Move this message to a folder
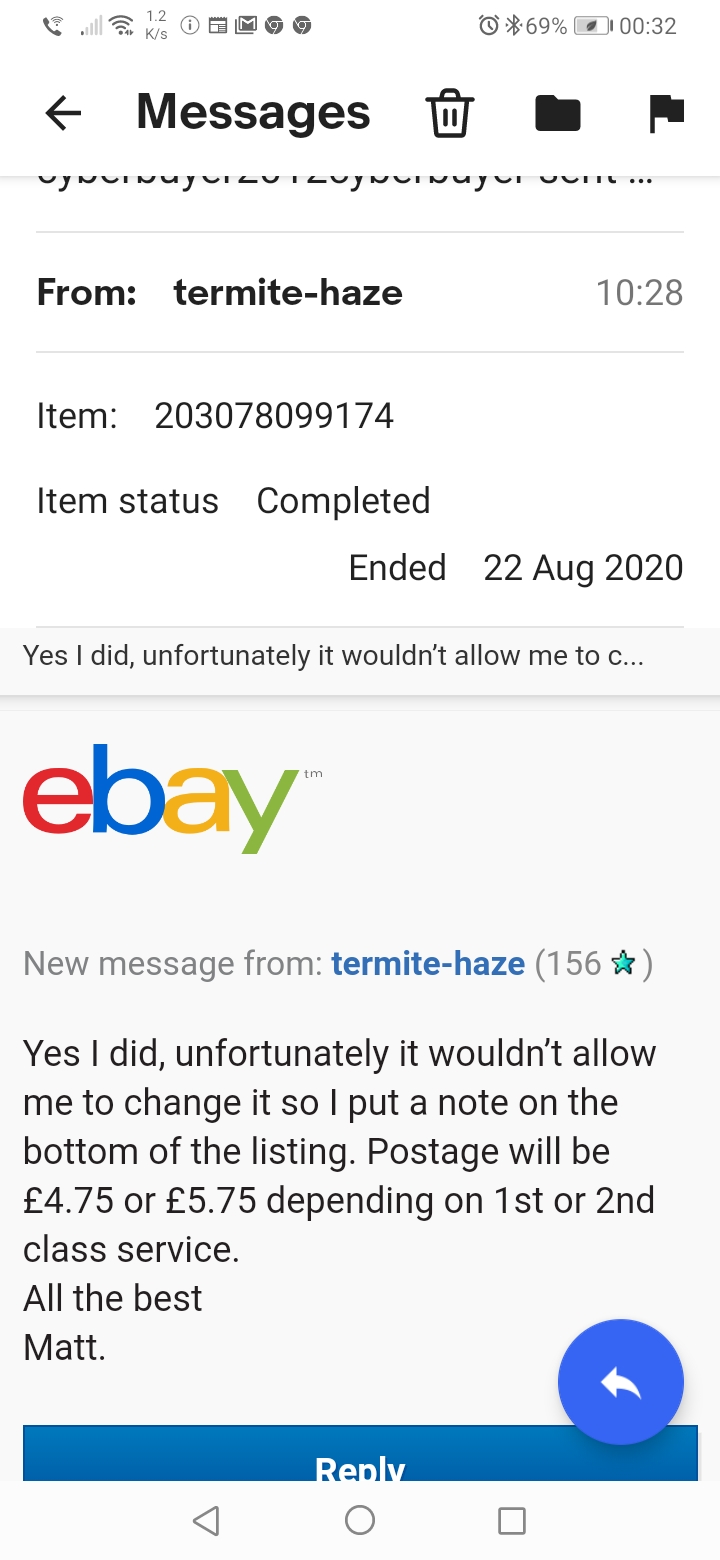 pyautogui.click(x=558, y=113)
